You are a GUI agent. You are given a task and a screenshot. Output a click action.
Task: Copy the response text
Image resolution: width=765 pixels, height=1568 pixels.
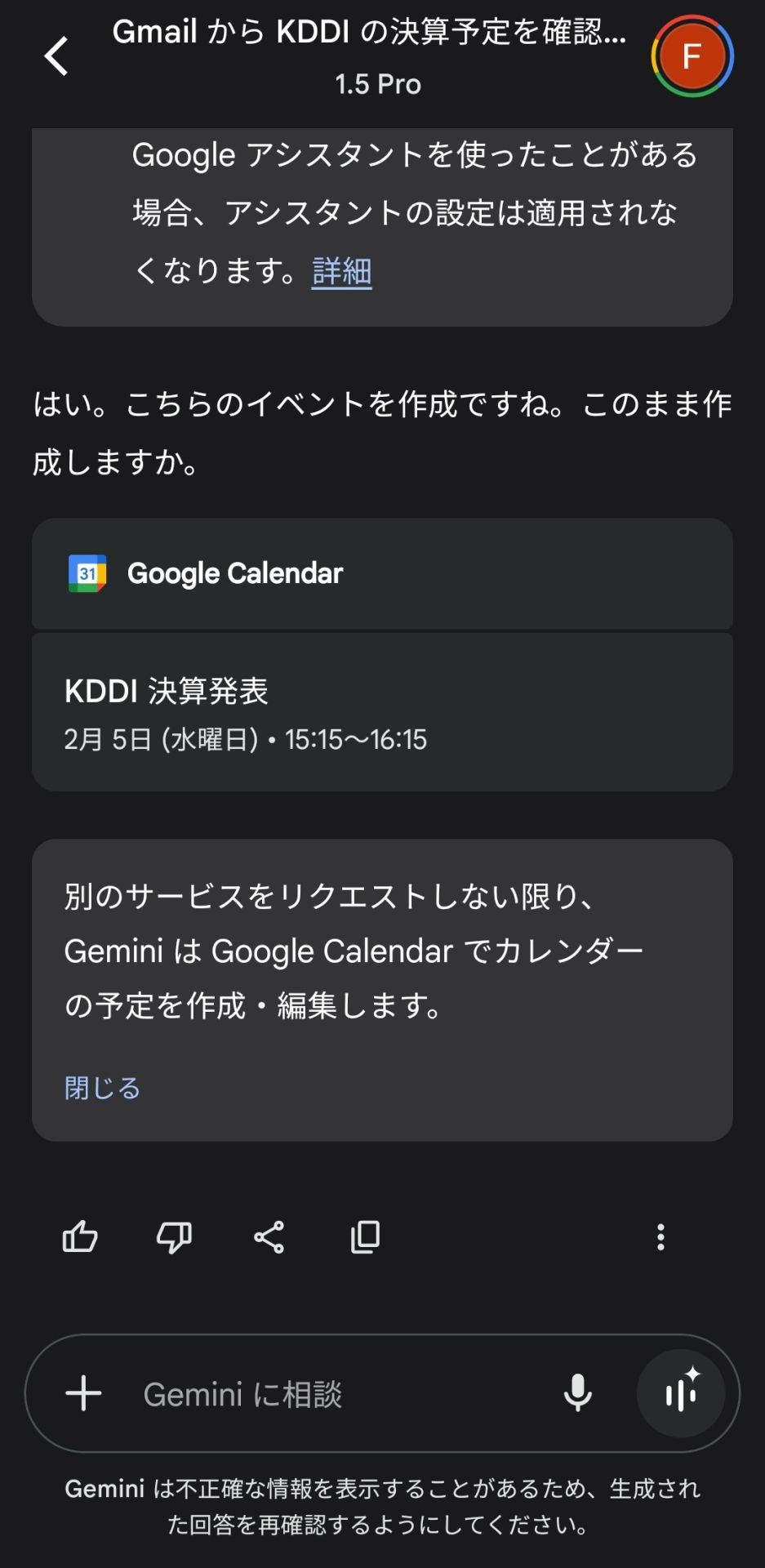[364, 1237]
